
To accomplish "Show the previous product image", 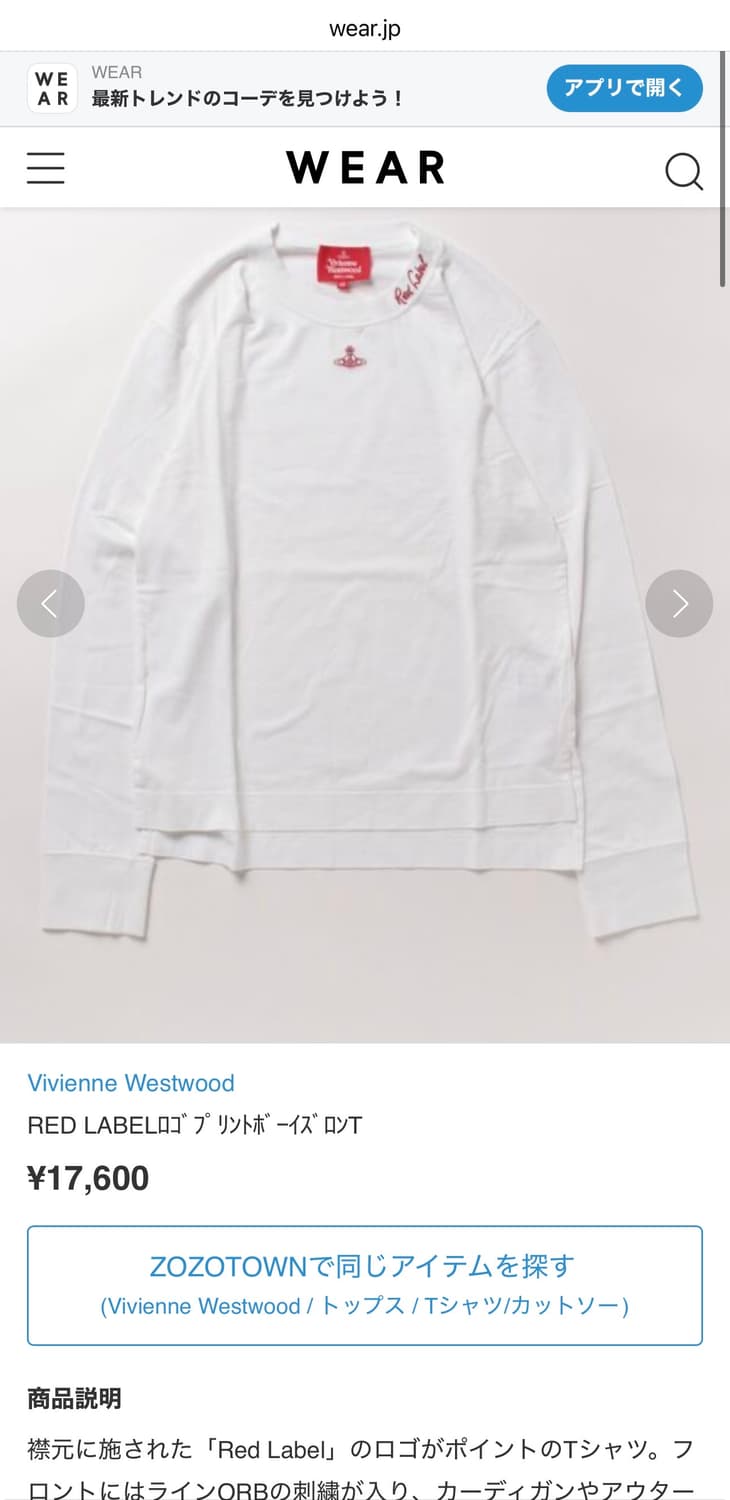I will coord(50,603).
